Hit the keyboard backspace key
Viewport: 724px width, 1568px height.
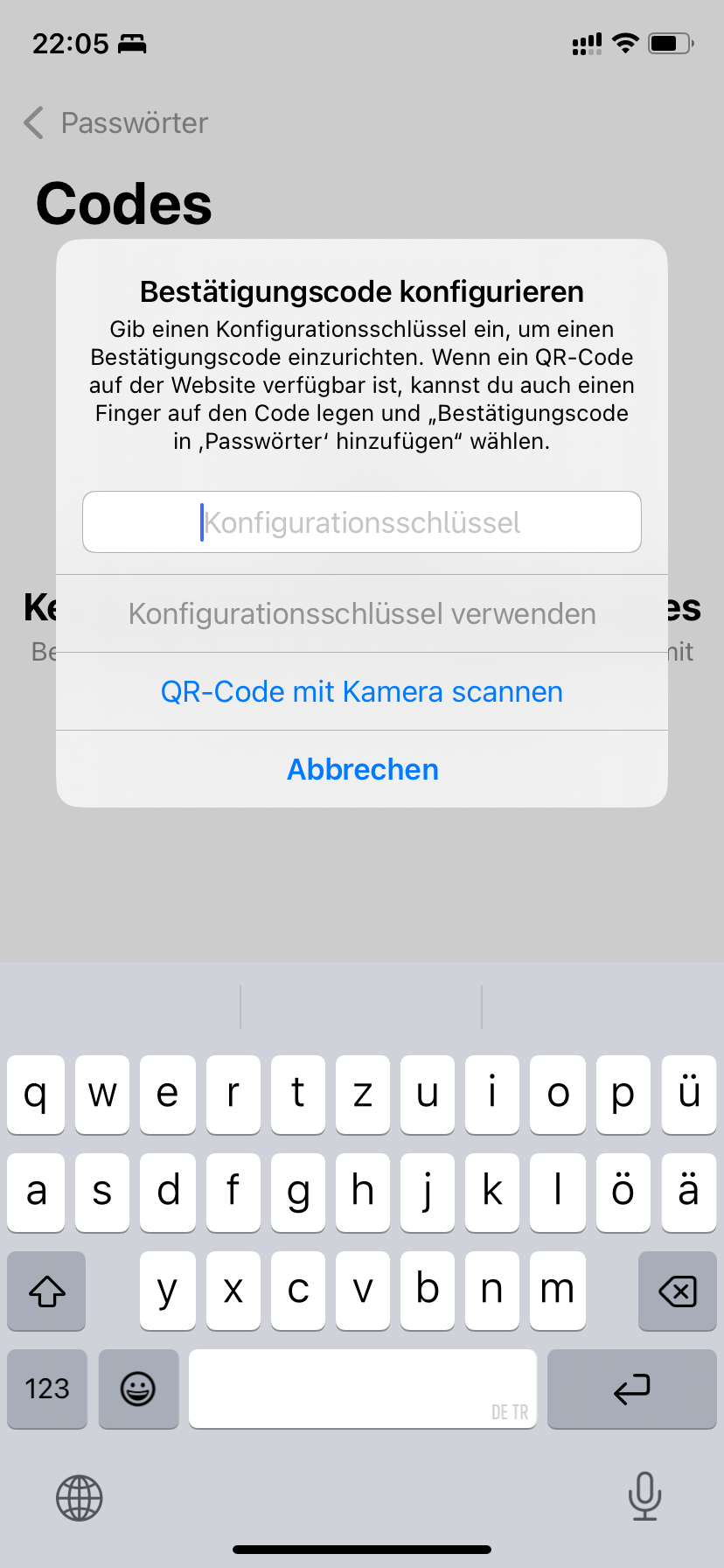click(x=677, y=1291)
